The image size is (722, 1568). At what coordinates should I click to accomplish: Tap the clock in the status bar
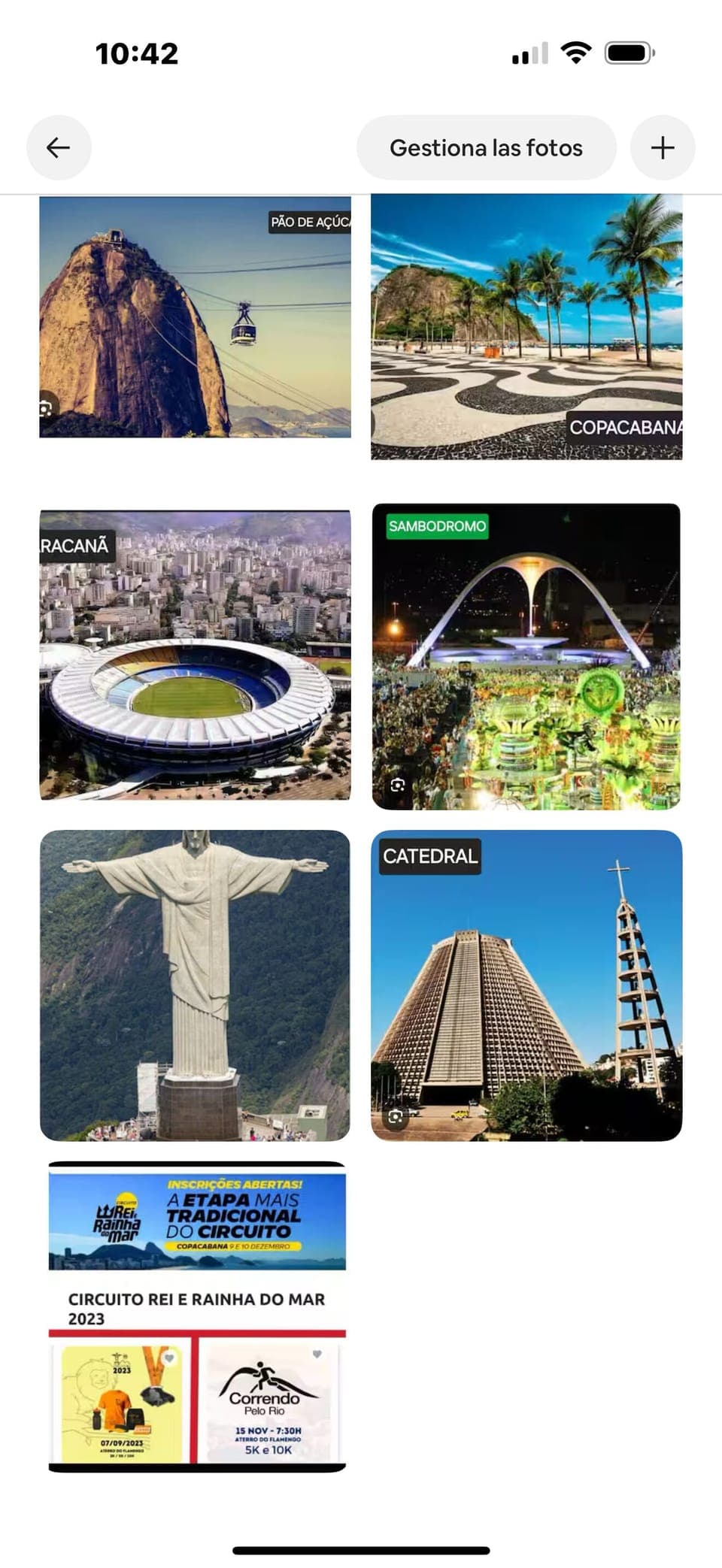pyautogui.click(x=137, y=53)
